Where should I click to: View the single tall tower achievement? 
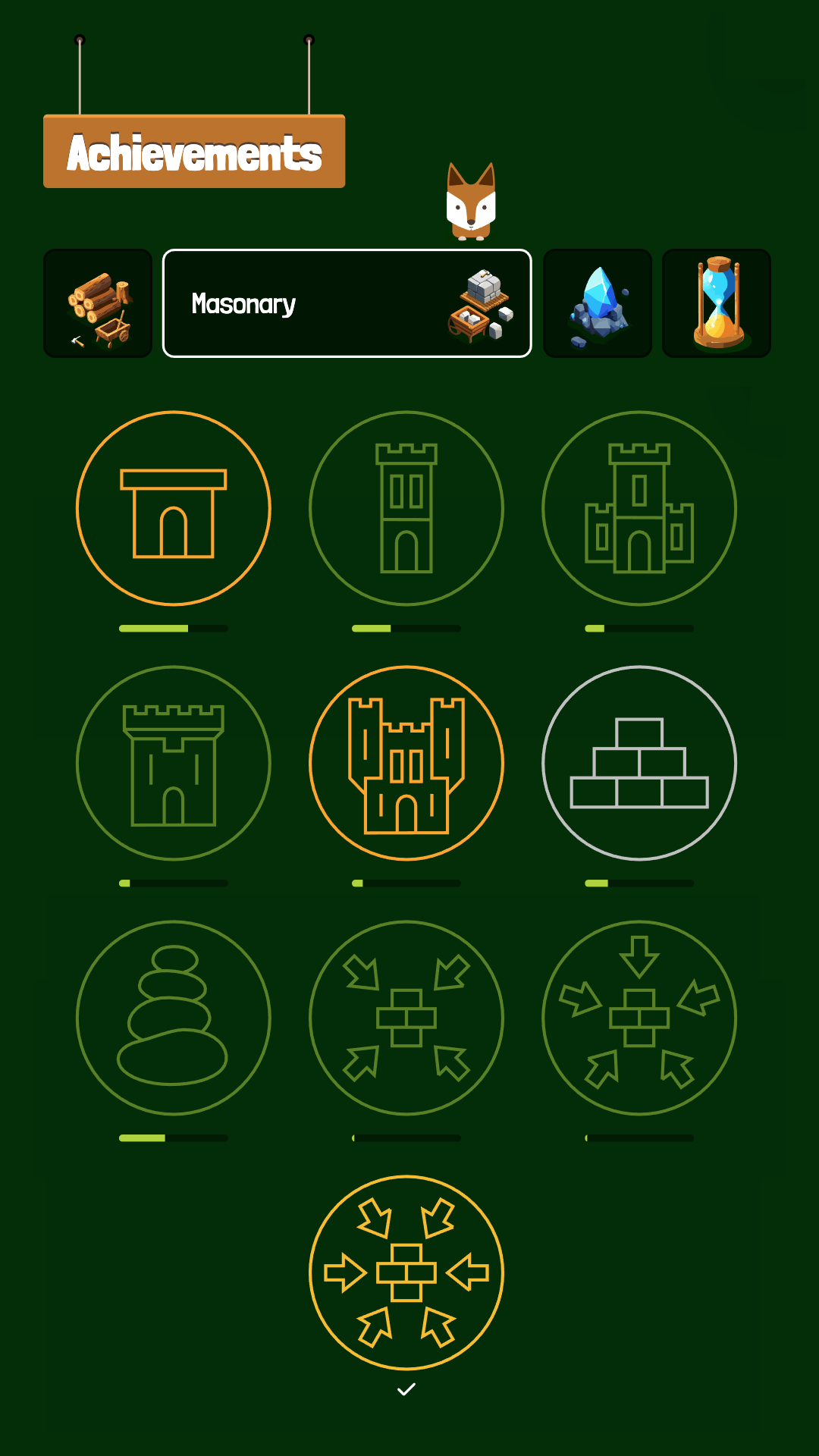406,508
